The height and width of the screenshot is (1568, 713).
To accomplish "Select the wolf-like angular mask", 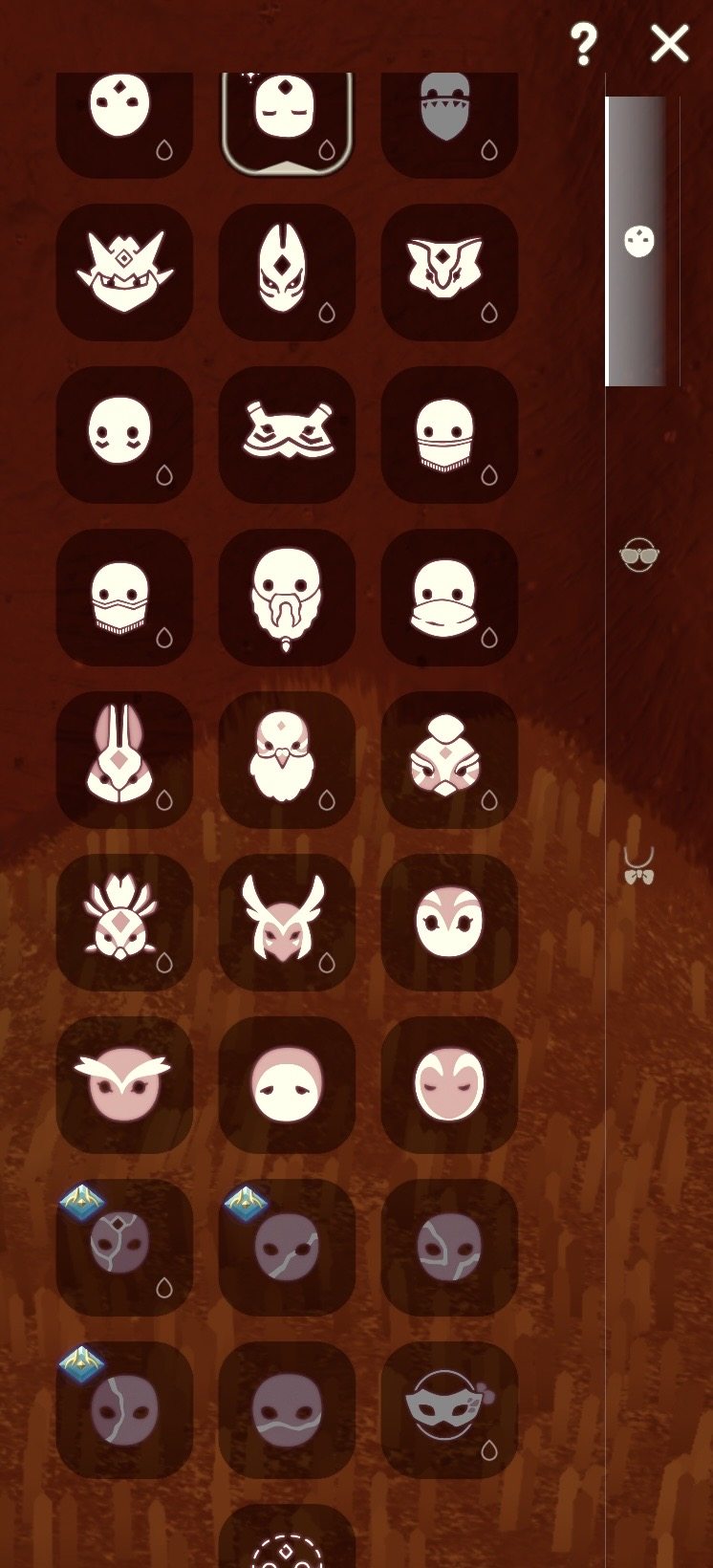I will point(449,272).
